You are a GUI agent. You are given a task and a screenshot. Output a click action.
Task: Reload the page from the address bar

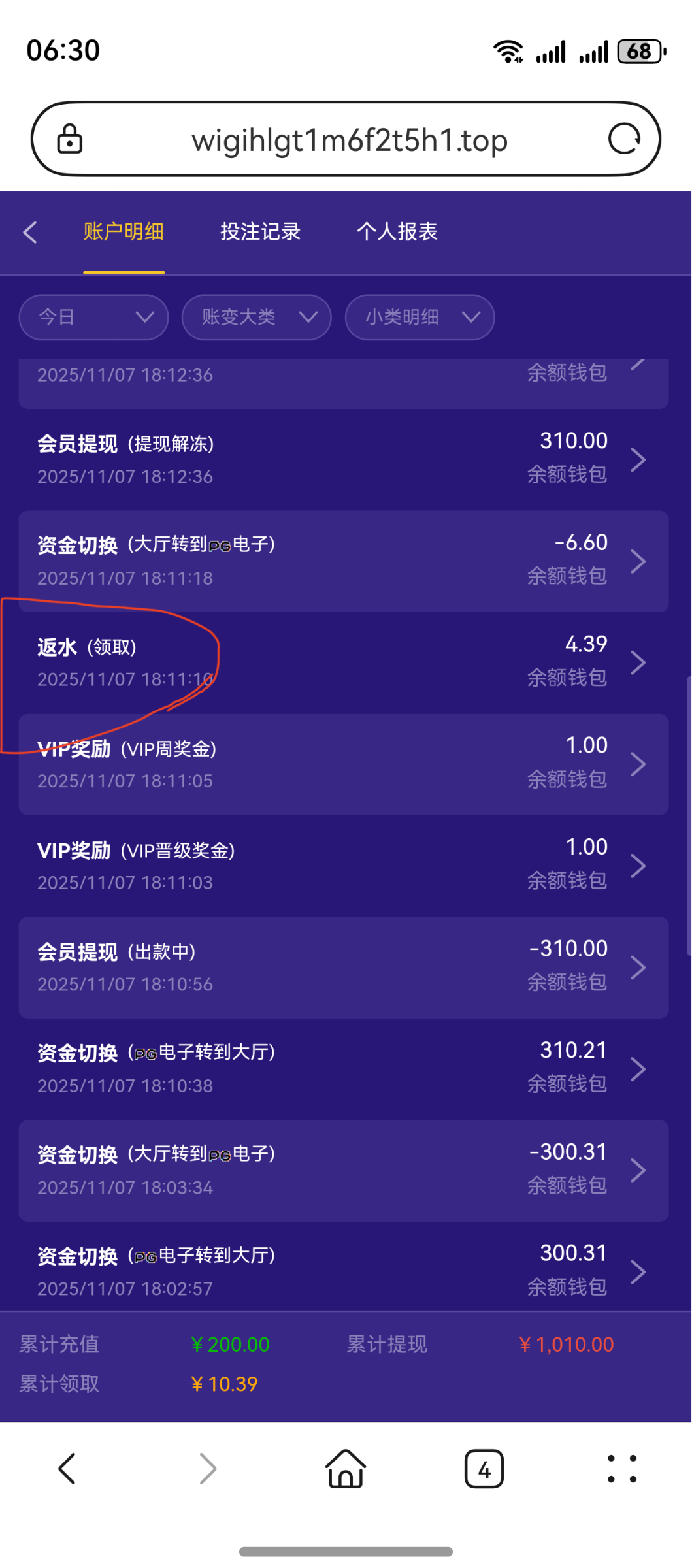[624, 139]
